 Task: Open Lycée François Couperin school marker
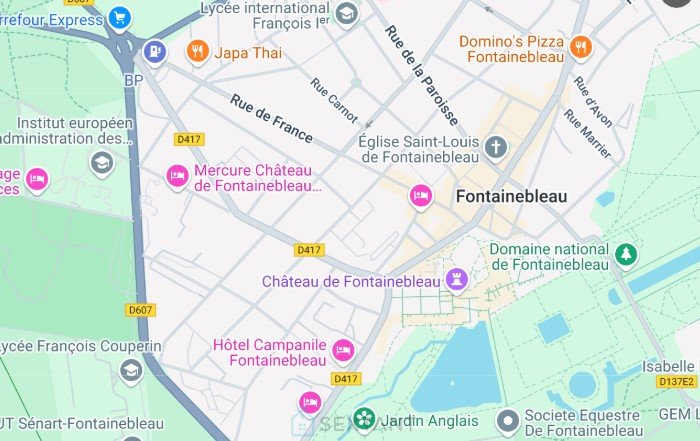(x=131, y=371)
